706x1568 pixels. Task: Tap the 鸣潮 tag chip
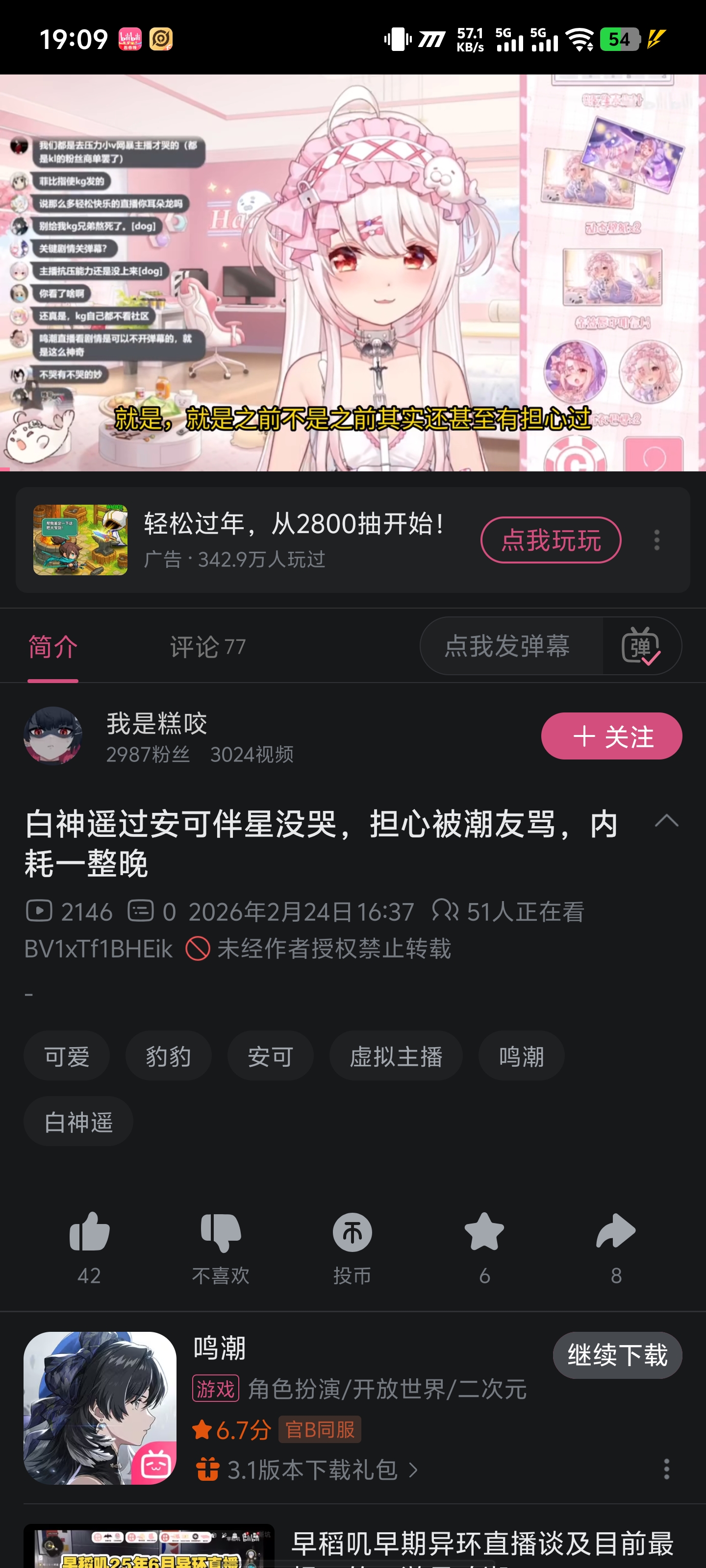pos(521,1056)
